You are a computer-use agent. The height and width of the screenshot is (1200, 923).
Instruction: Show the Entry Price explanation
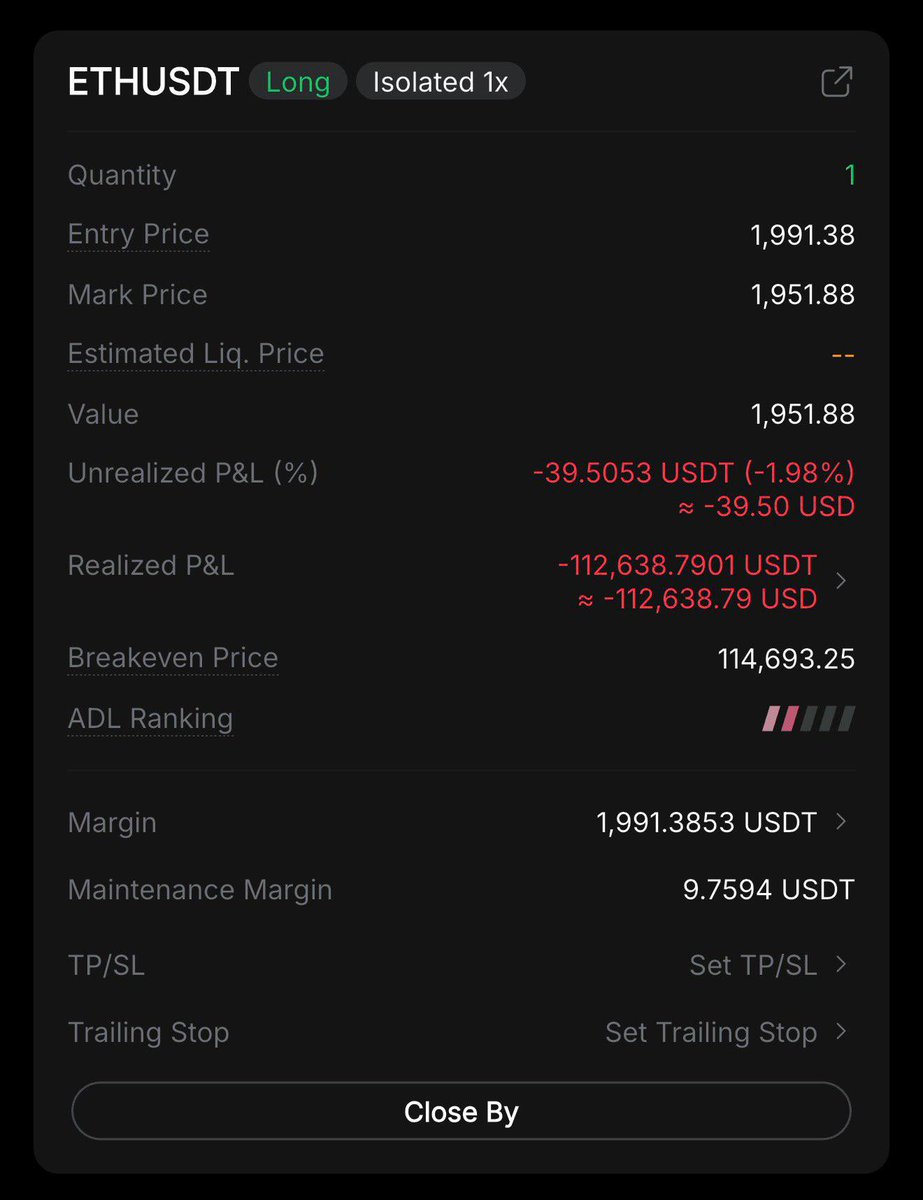(138, 234)
